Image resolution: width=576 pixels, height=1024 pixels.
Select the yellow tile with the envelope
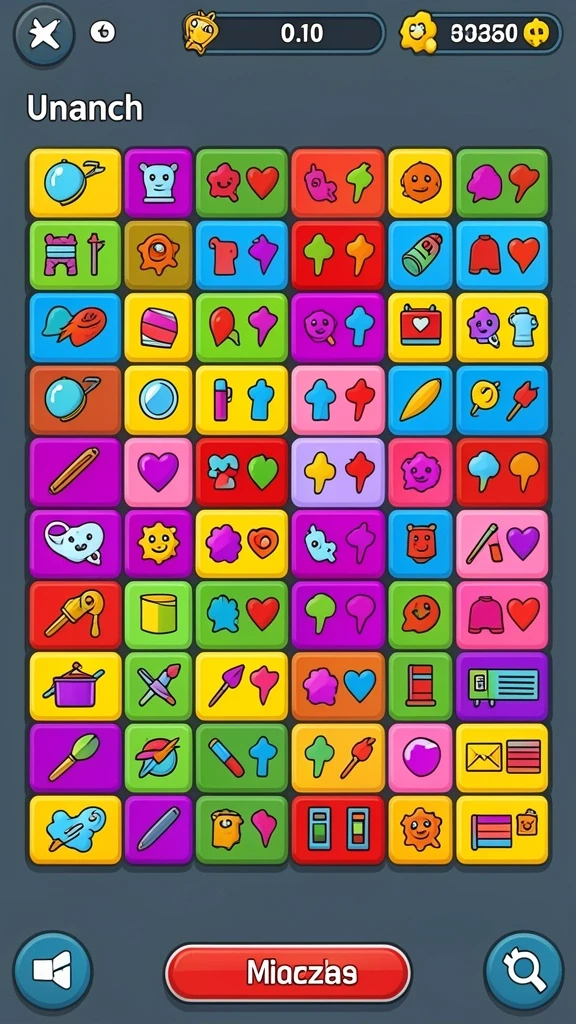coord(502,758)
